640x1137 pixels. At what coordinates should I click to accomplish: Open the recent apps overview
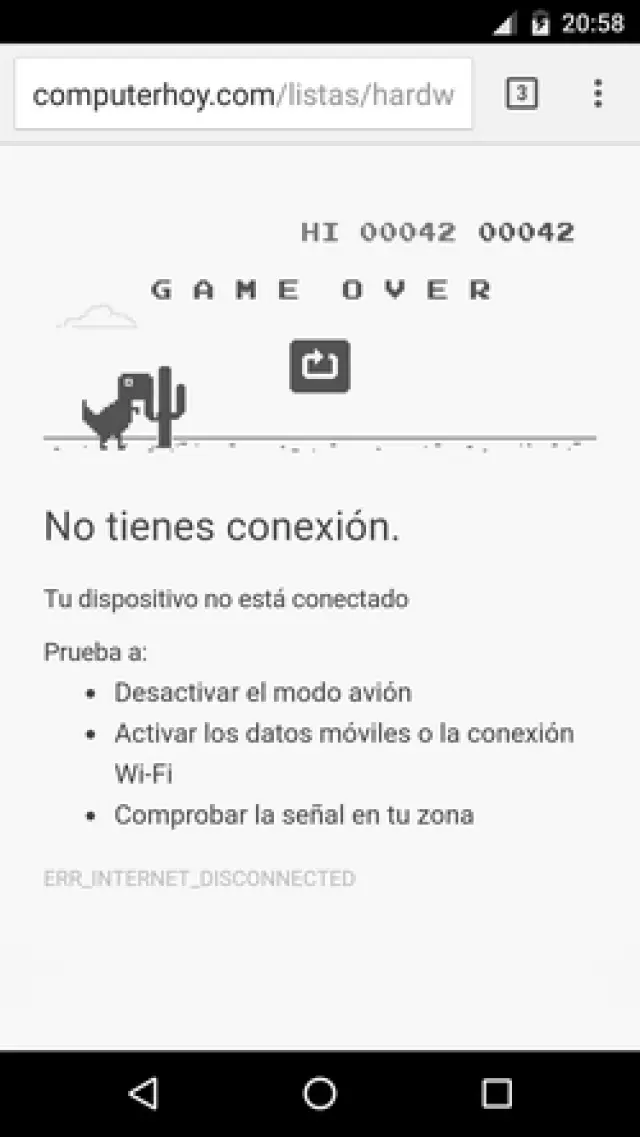[496, 1093]
